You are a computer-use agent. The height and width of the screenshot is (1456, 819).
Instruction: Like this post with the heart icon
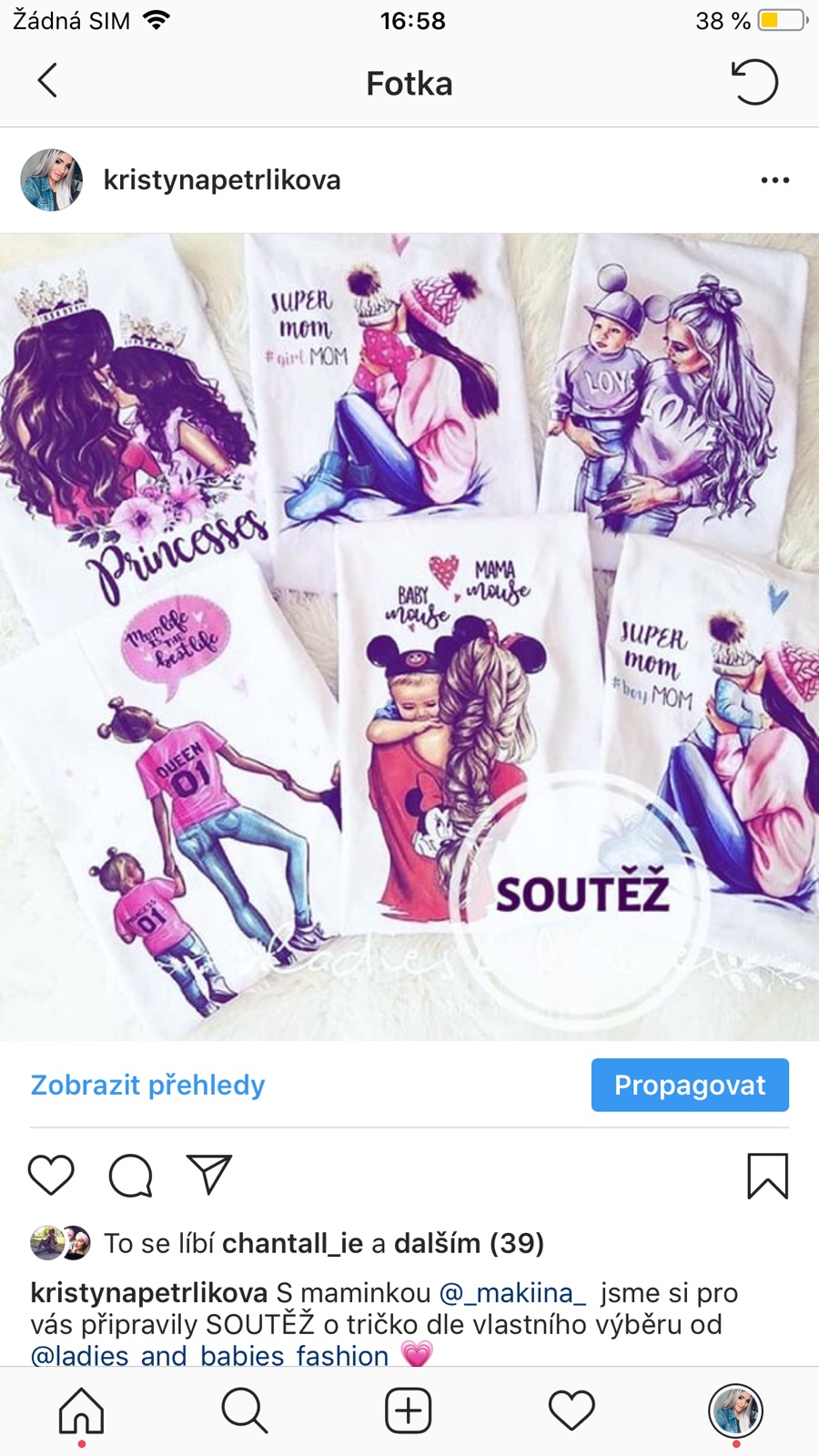(51, 1175)
